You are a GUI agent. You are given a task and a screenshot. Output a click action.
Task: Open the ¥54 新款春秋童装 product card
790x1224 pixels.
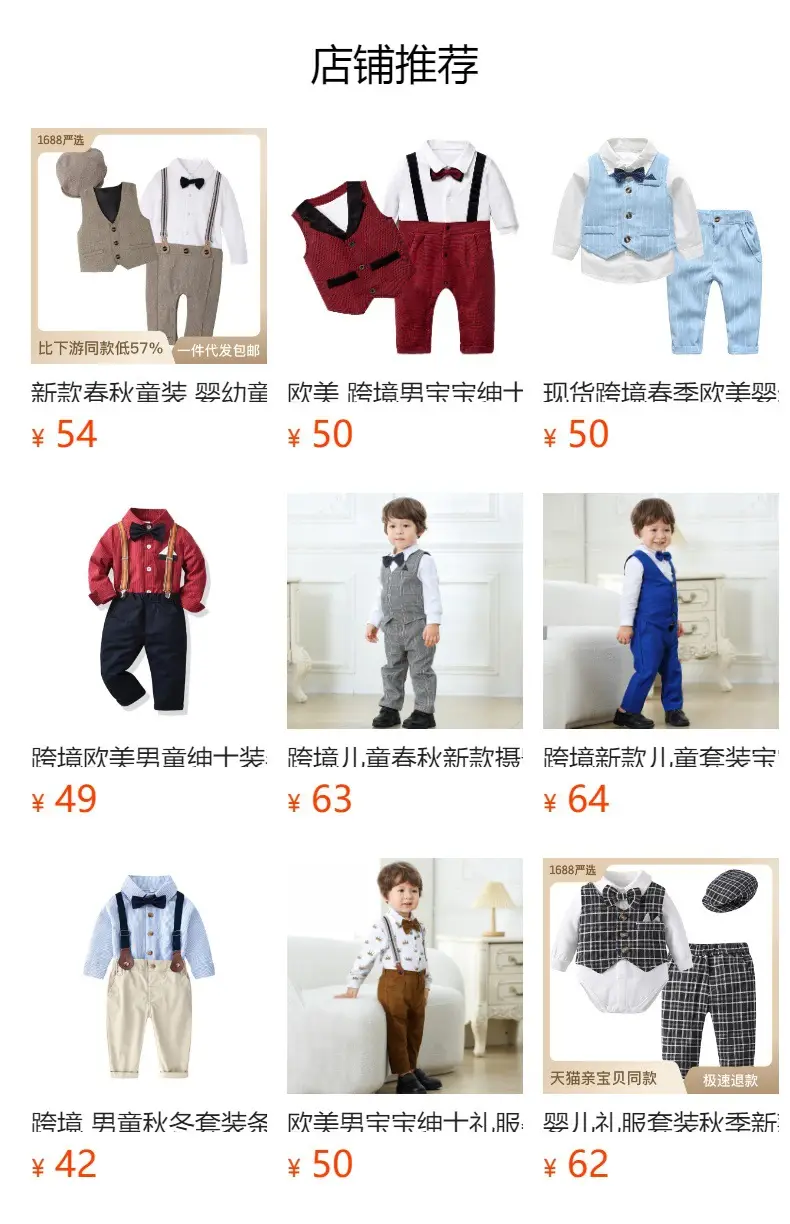click(x=149, y=246)
